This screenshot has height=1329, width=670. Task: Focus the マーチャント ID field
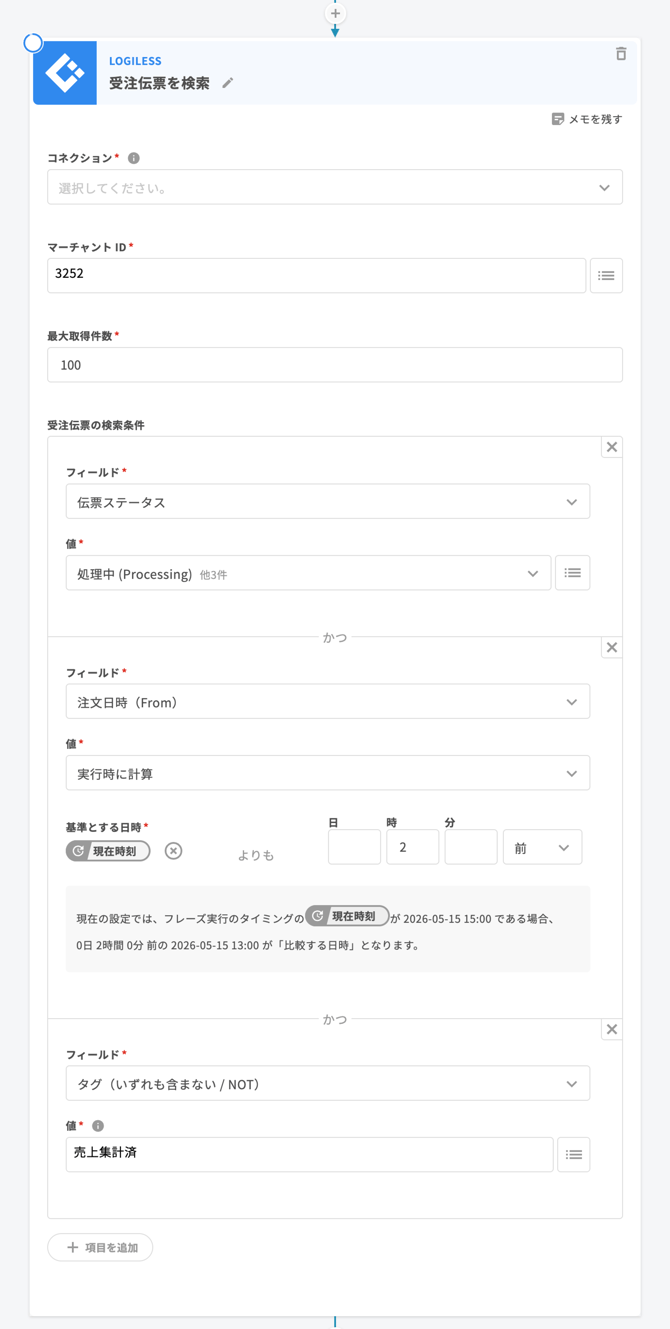(316, 275)
